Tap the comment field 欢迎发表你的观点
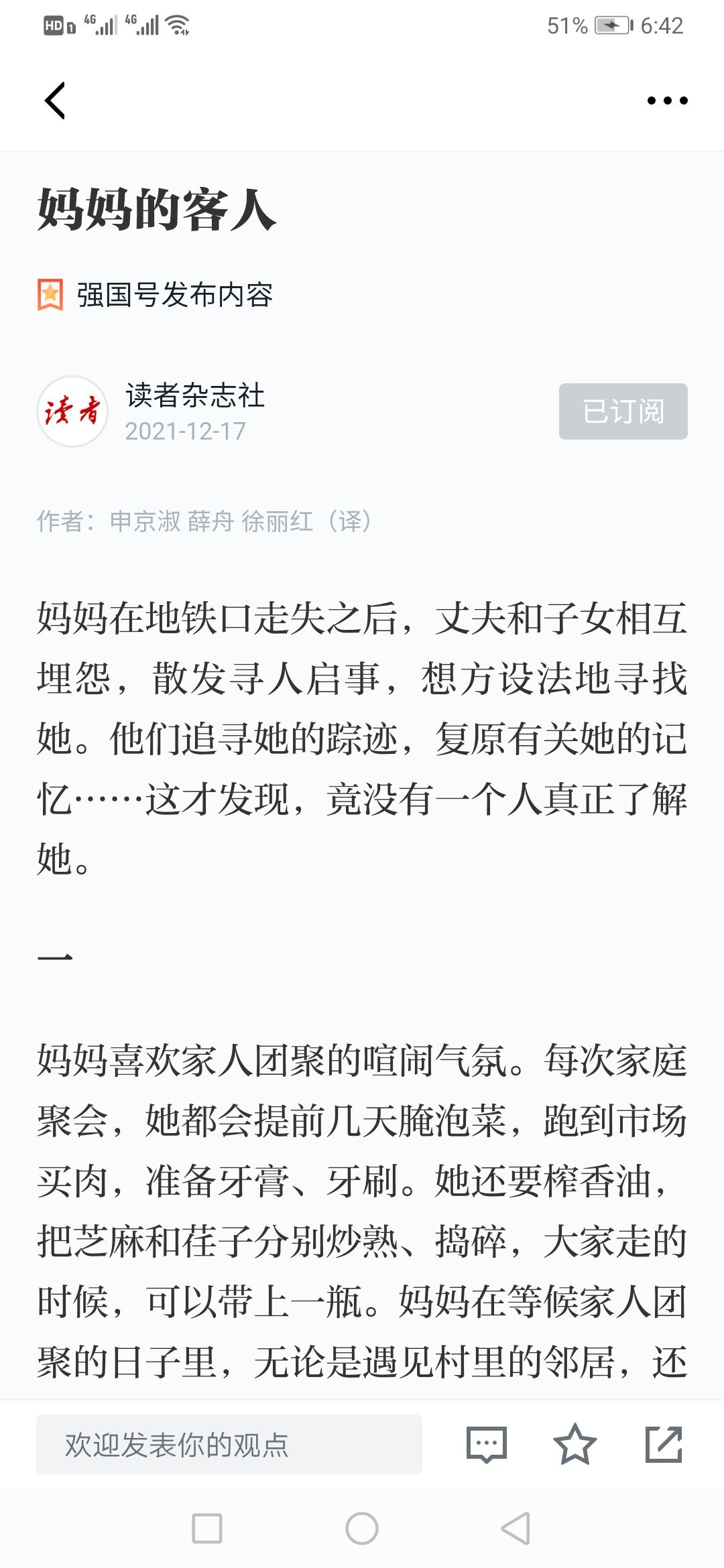Image resolution: width=724 pixels, height=1568 pixels. click(229, 1444)
